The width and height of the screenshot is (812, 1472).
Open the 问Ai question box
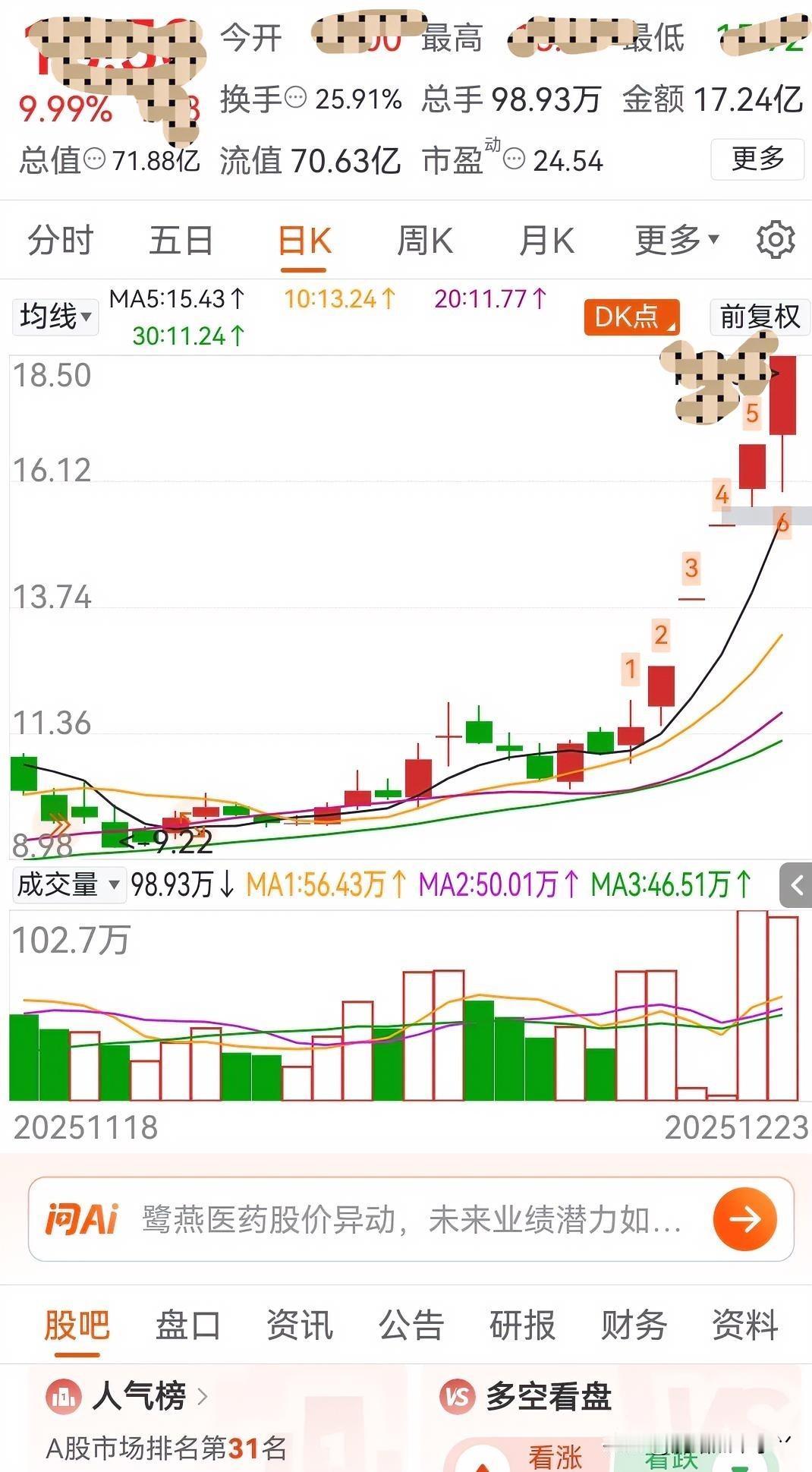pyautogui.click(x=410, y=1219)
